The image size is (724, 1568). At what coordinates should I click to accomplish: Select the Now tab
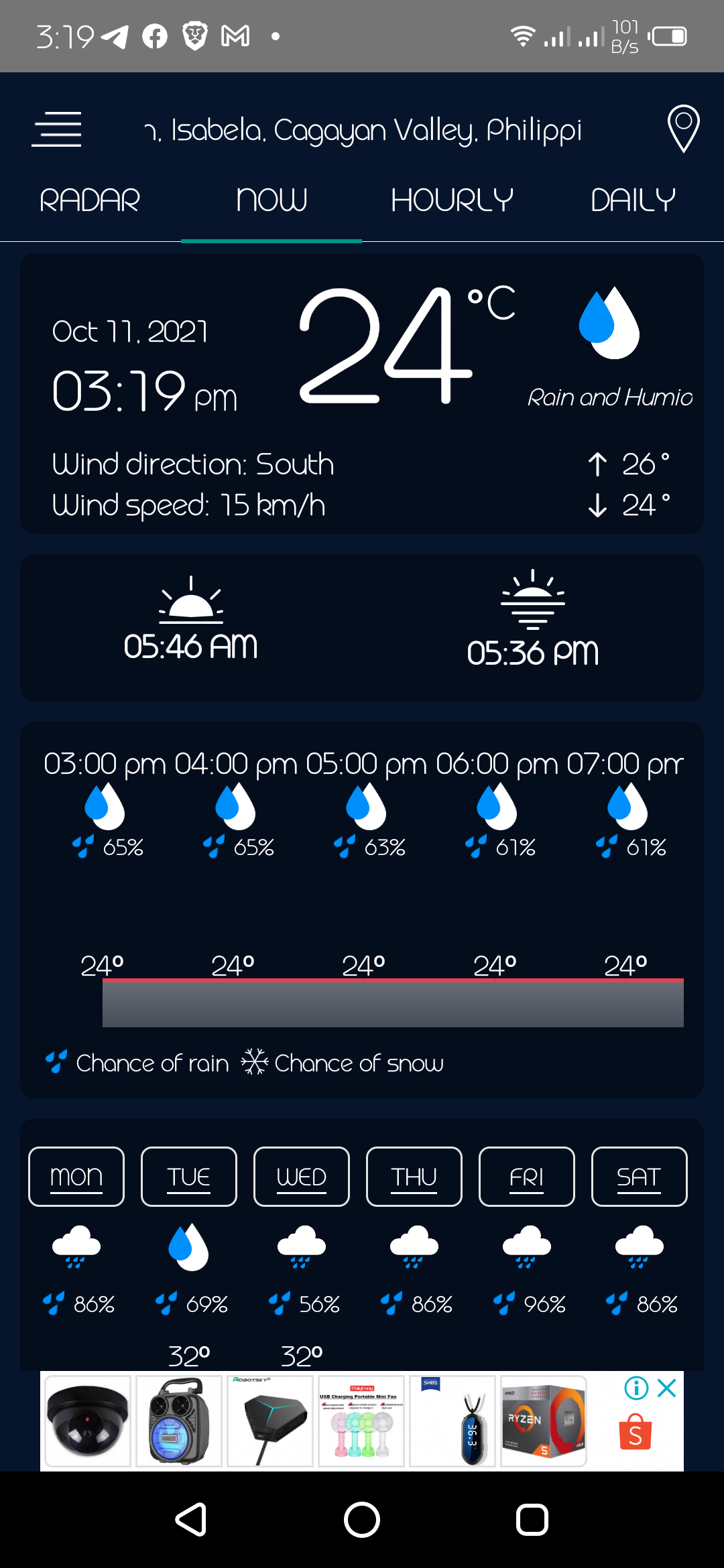click(x=271, y=200)
